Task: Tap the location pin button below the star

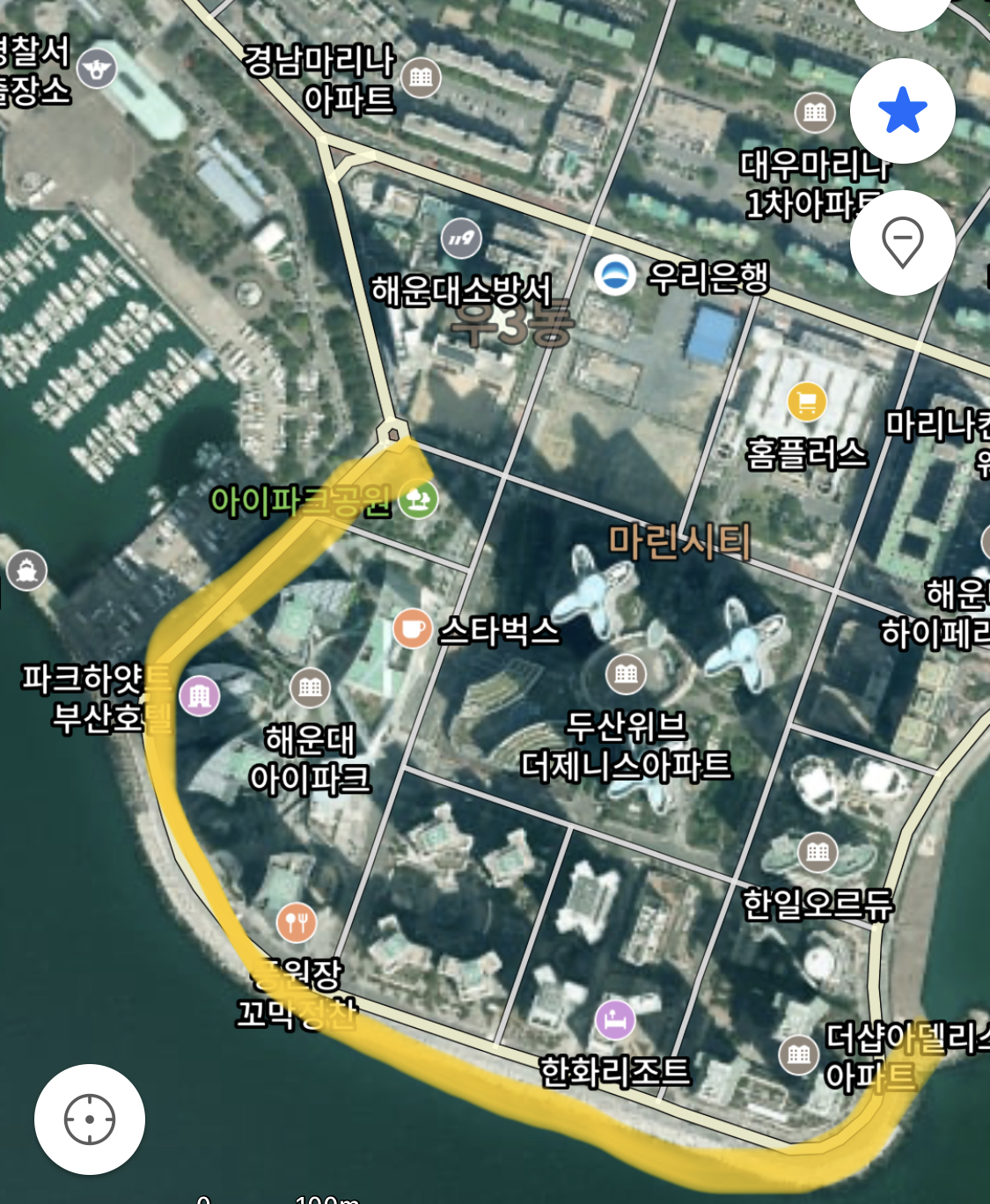Action: (902, 242)
